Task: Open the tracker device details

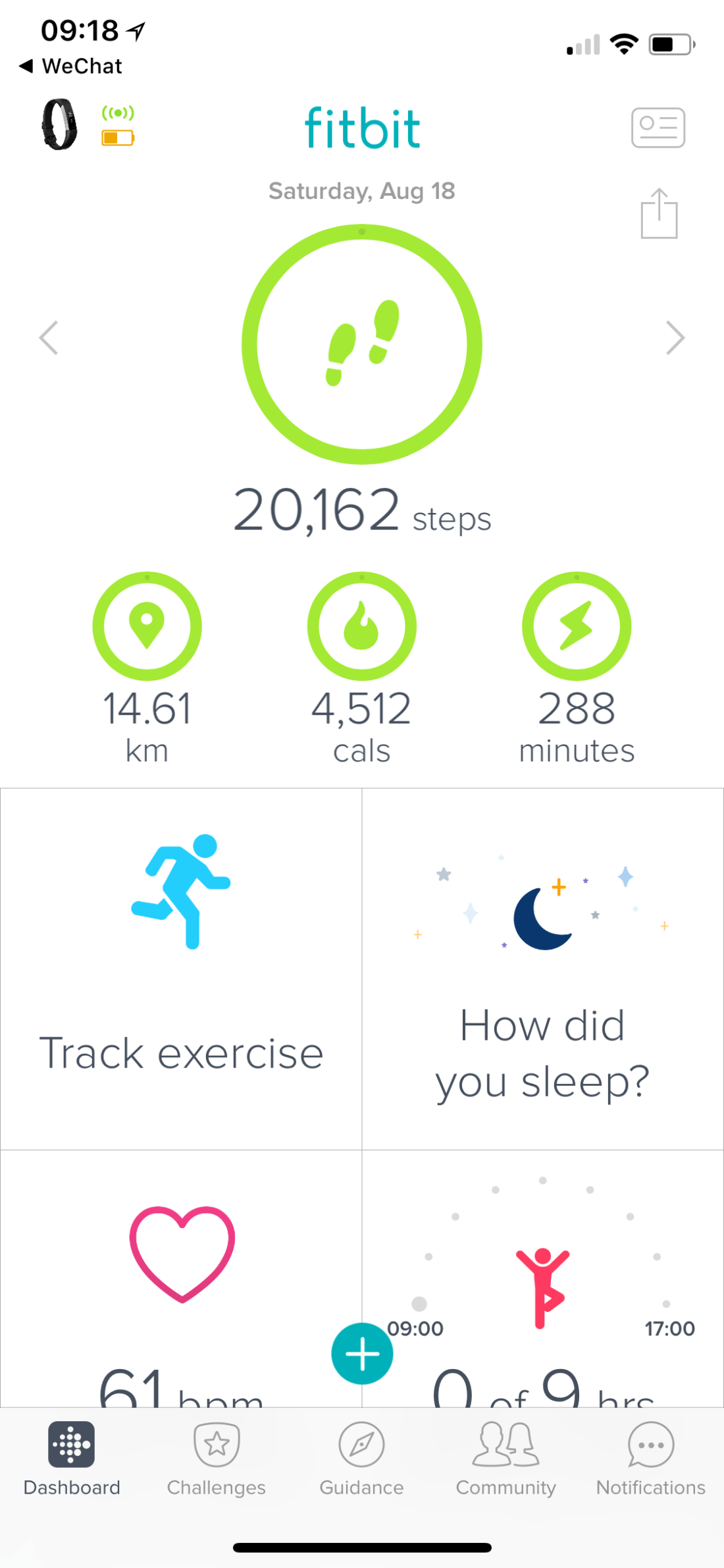Action: pyautogui.click(x=61, y=124)
